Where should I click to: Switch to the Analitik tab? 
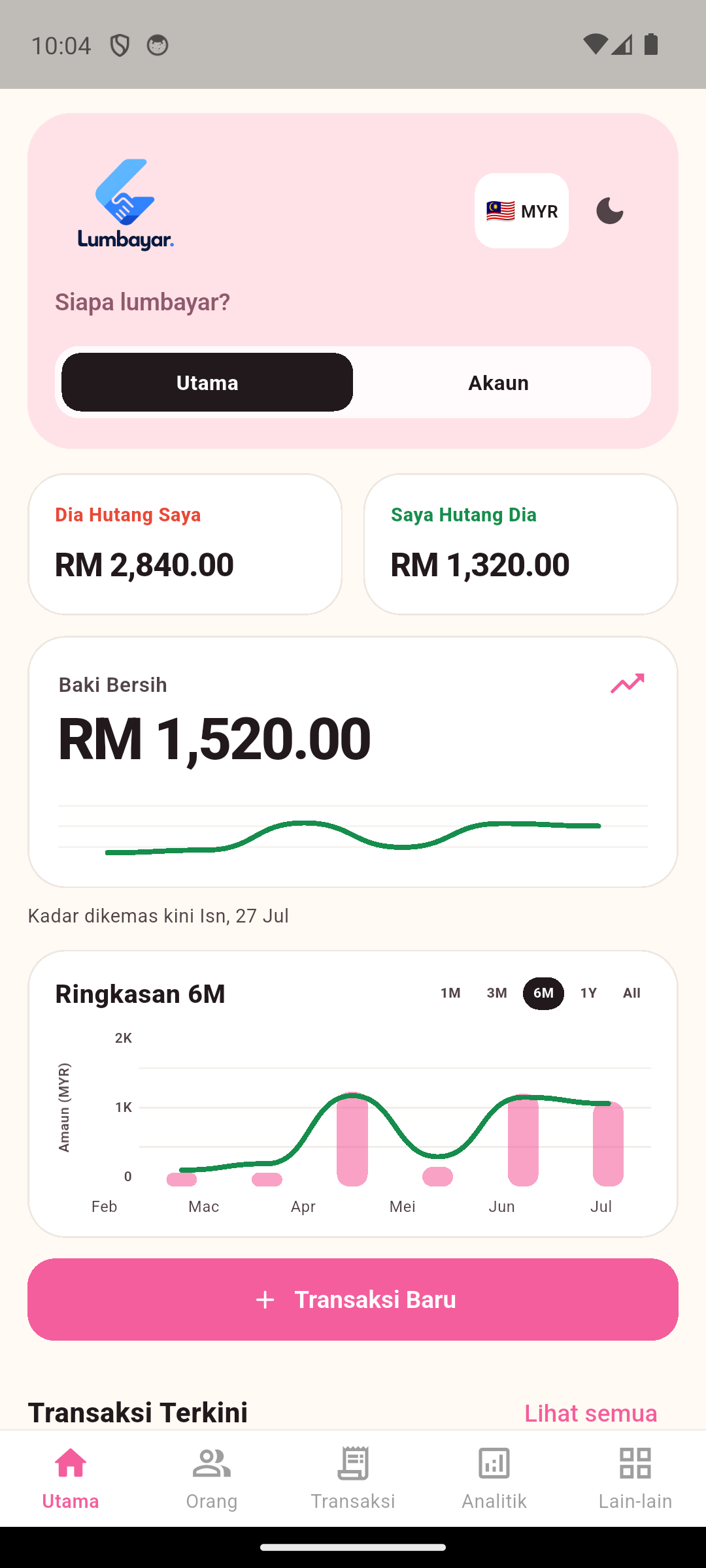tap(494, 1478)
